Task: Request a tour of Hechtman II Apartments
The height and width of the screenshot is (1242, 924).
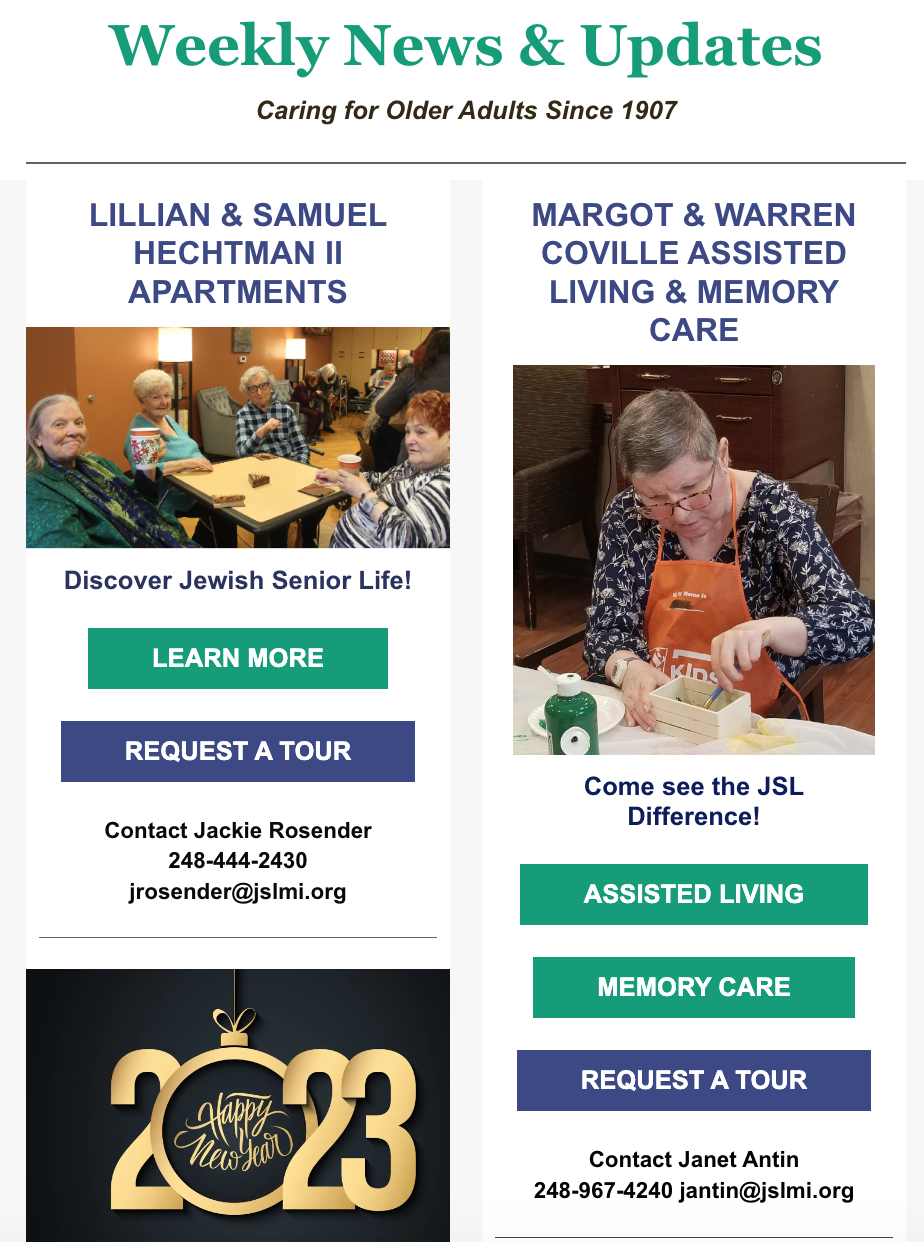Action: point(238,751)
